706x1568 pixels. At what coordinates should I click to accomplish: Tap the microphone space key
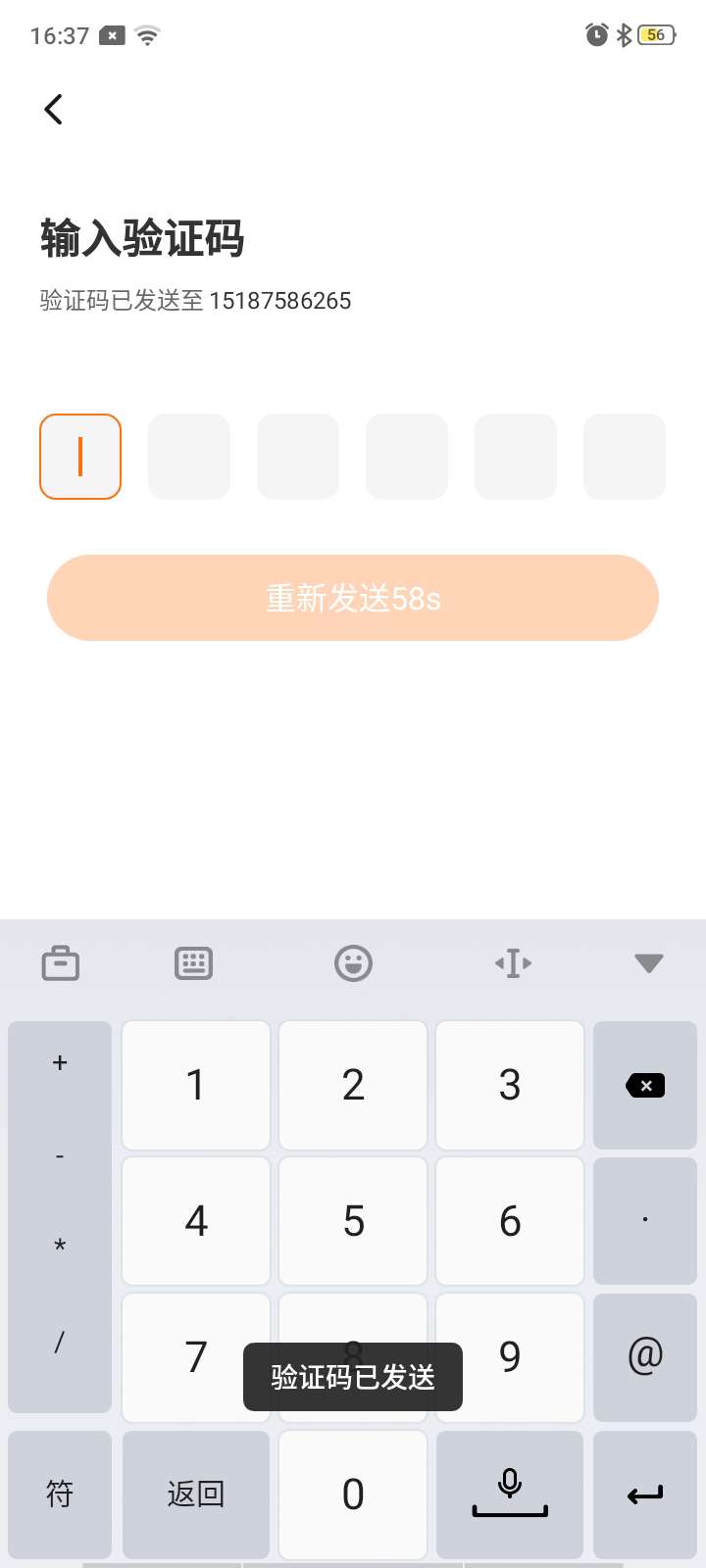pyautogui.click(x=510, y=1494)
